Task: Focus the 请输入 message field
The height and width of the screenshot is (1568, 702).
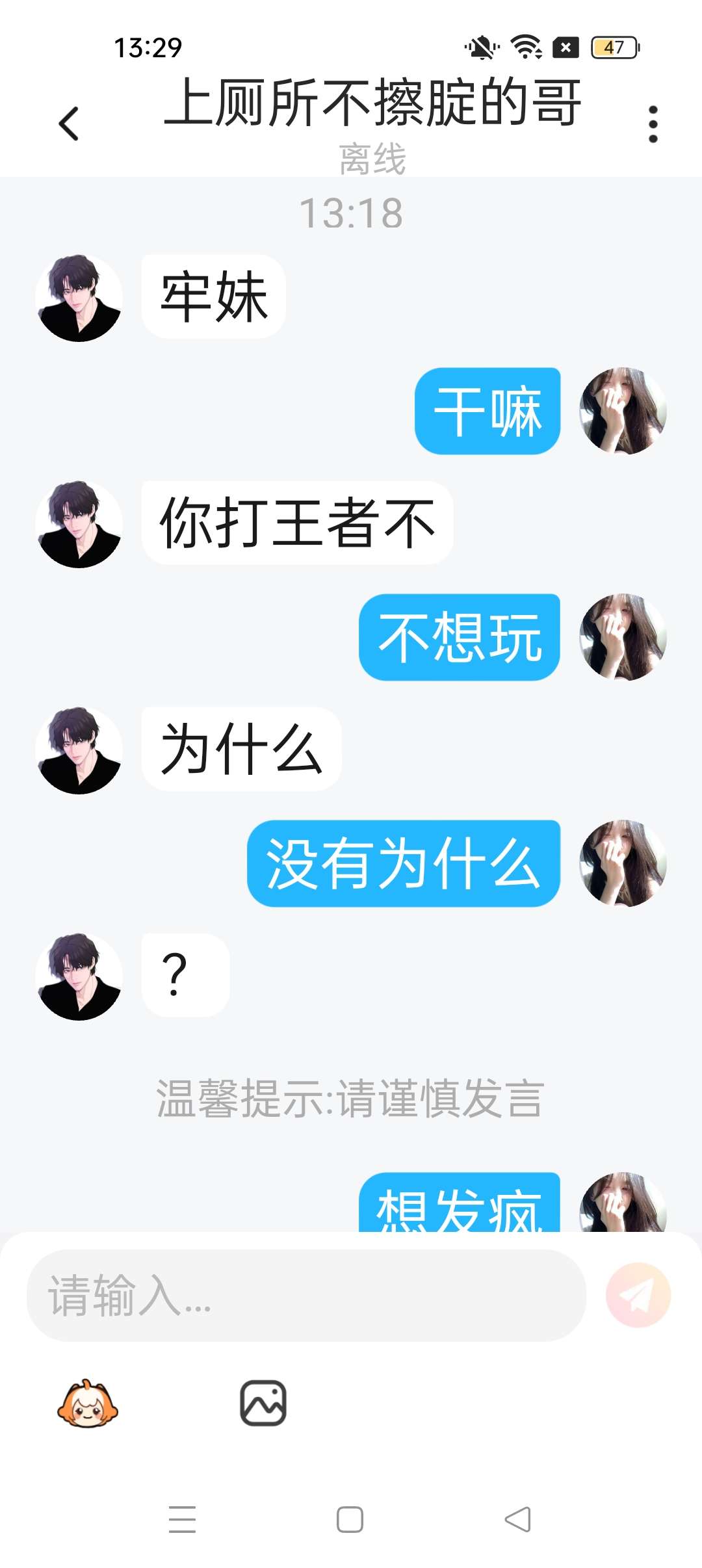Action: (305, 1295)
